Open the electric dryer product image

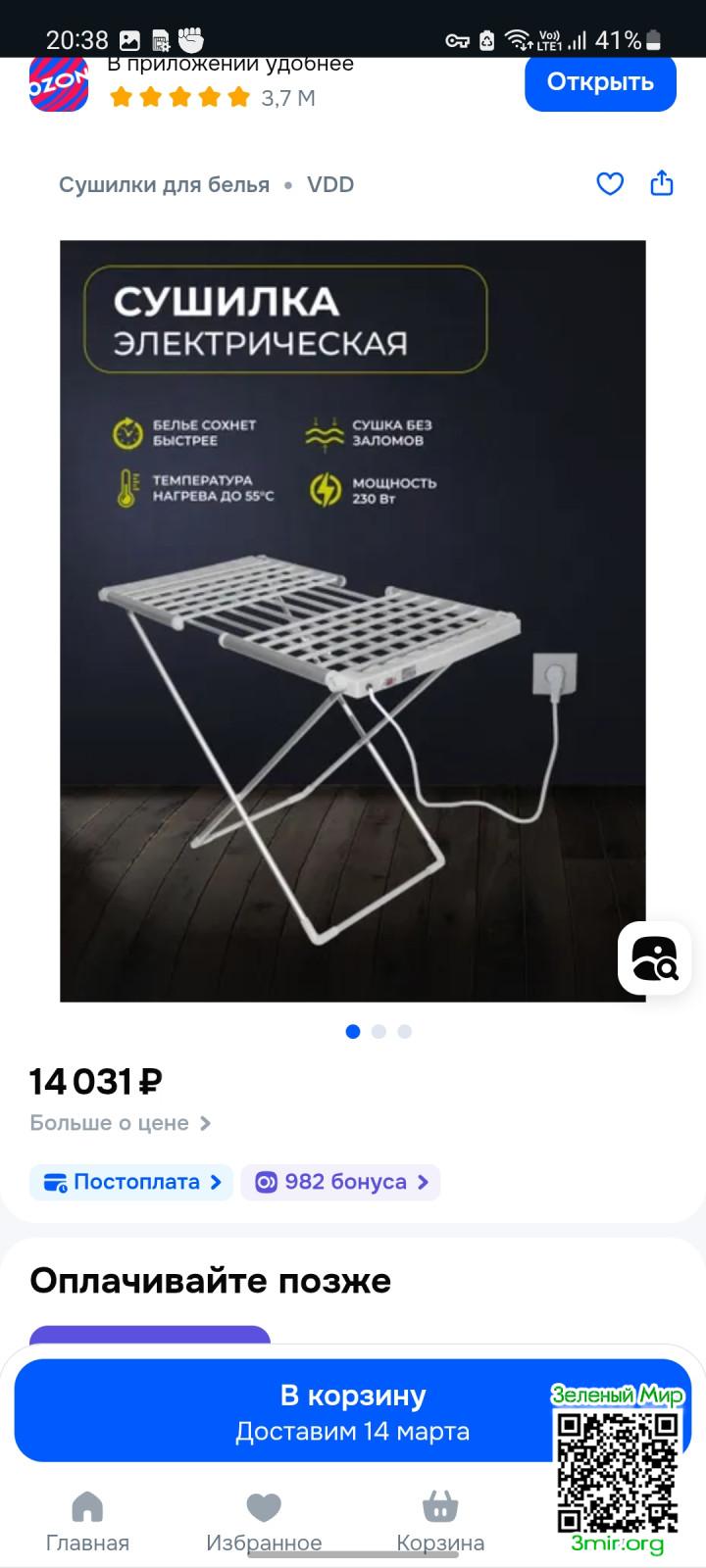point(353,620)
